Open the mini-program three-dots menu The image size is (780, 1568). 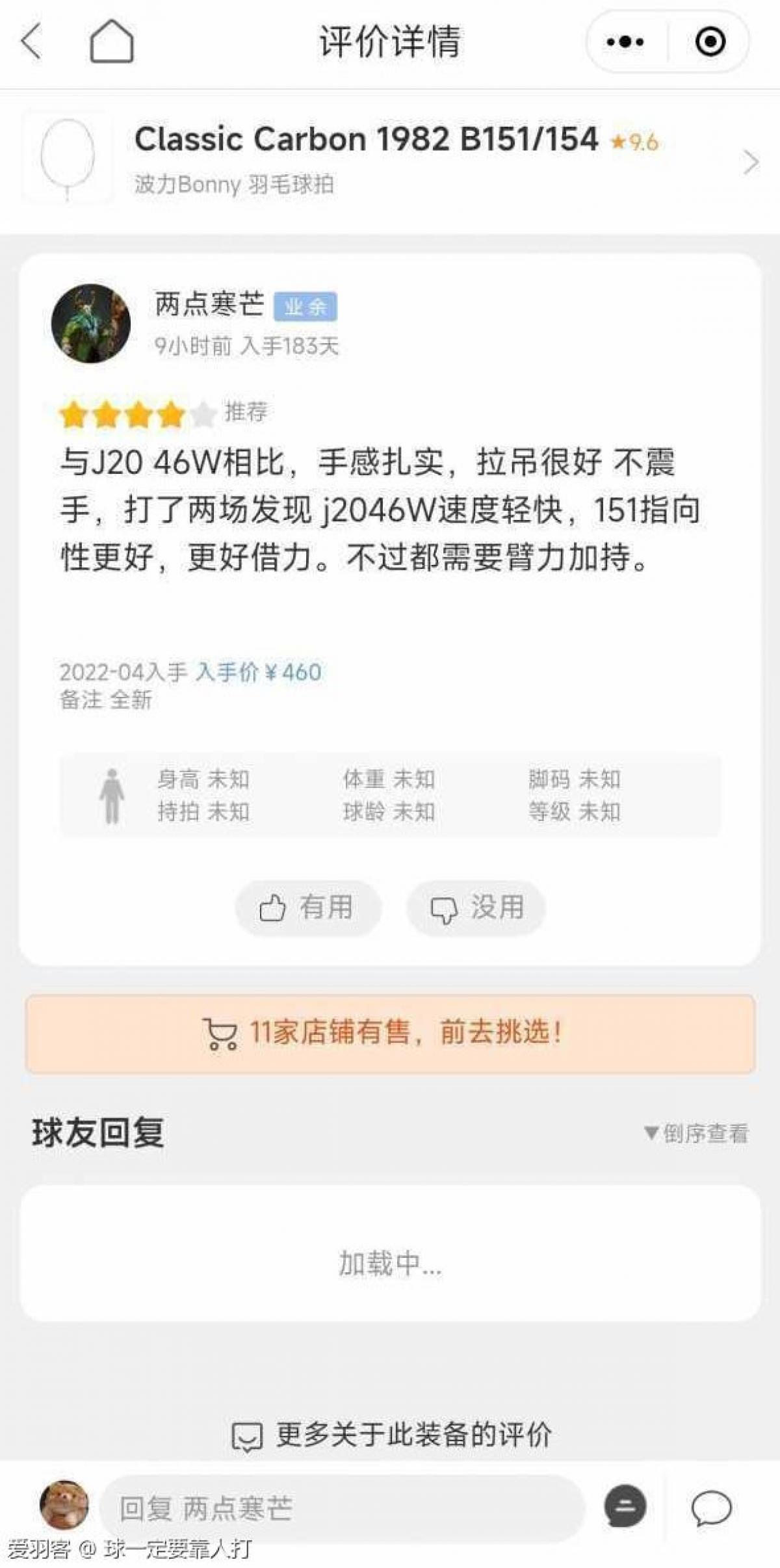[x=625, y=42]
